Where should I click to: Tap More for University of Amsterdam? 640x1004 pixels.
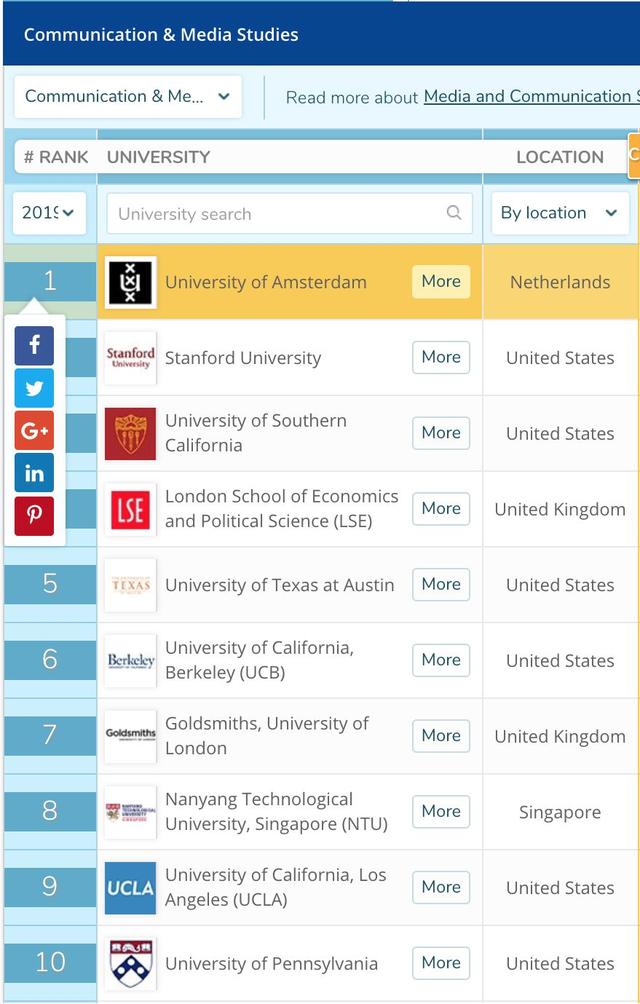coord(441,282)
